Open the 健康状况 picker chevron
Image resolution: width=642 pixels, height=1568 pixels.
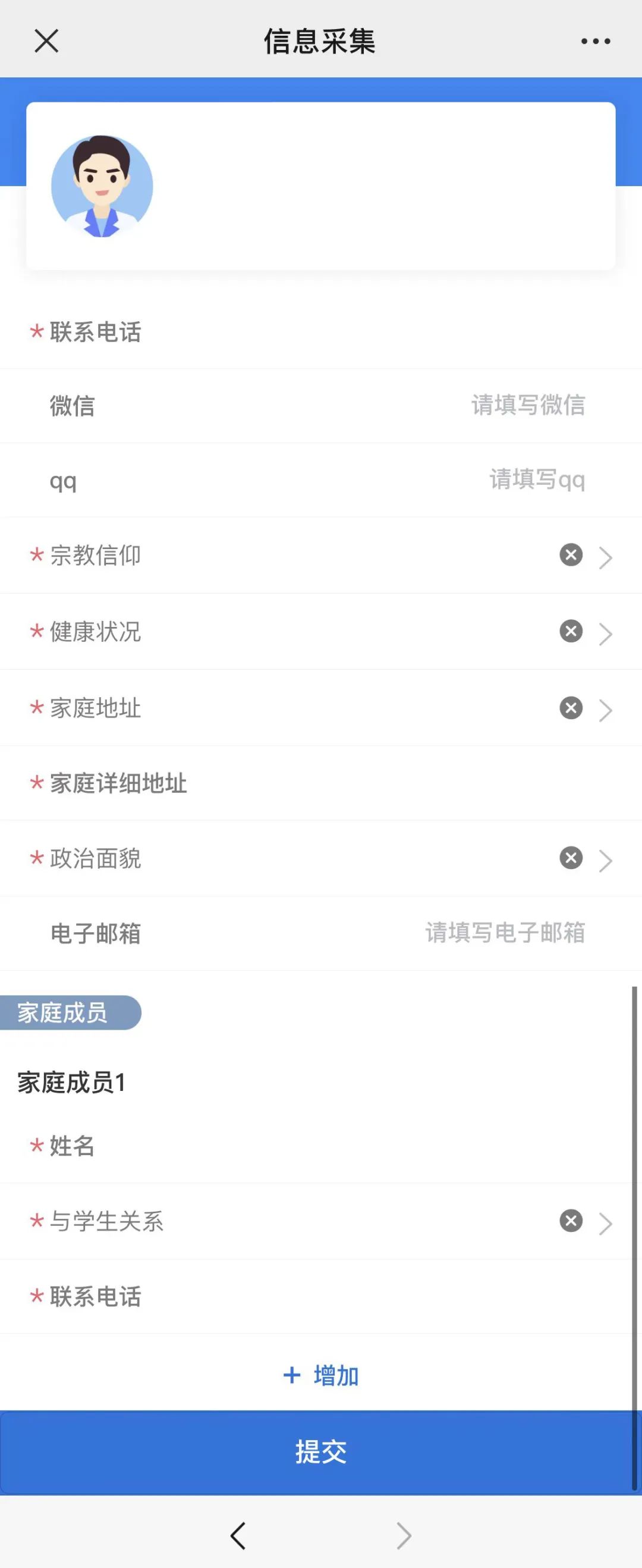(605, 633)
